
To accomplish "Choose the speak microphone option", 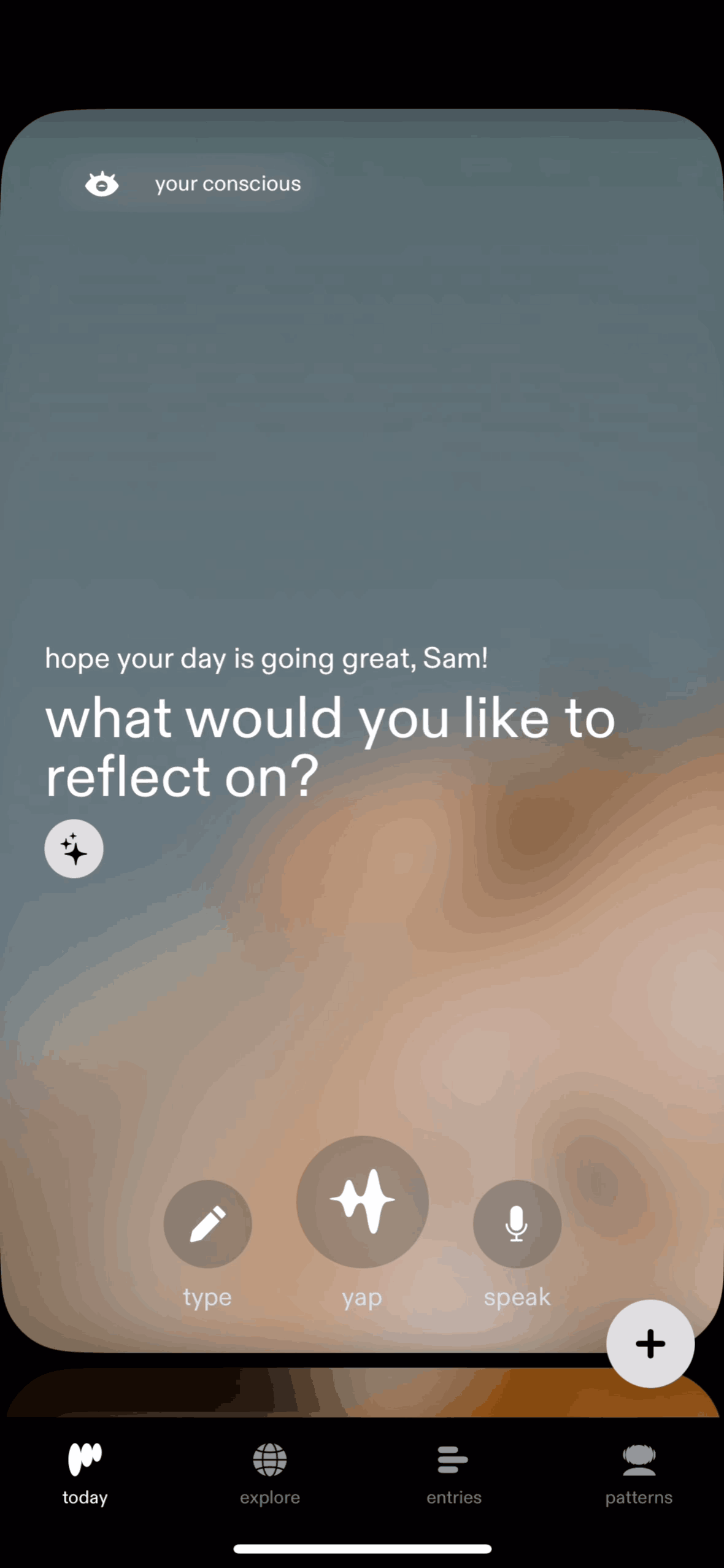I will tap(517, 1224).
